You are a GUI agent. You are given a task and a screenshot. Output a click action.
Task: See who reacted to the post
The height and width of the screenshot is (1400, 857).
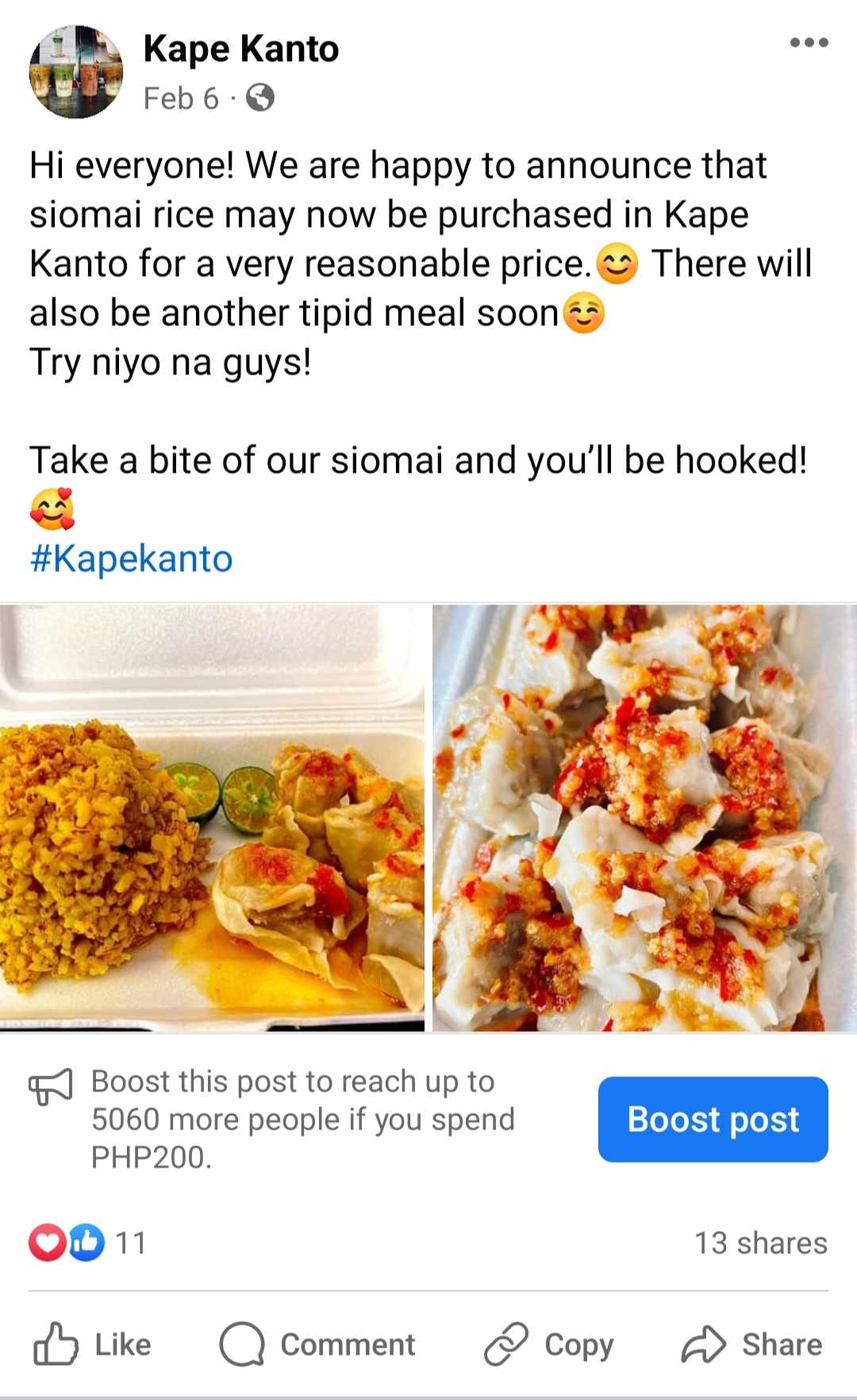click(87, 1242)
